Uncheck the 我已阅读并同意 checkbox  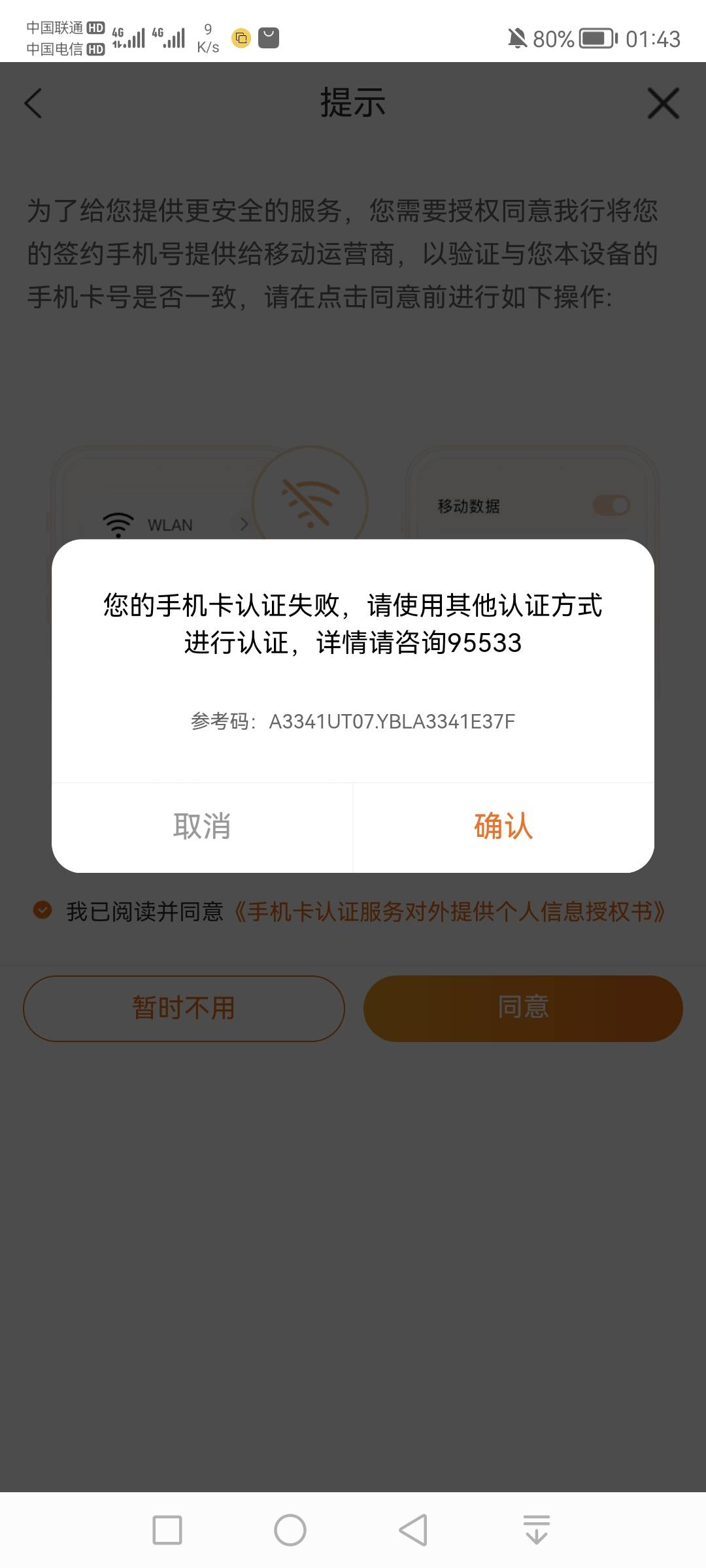pos(42,909)
